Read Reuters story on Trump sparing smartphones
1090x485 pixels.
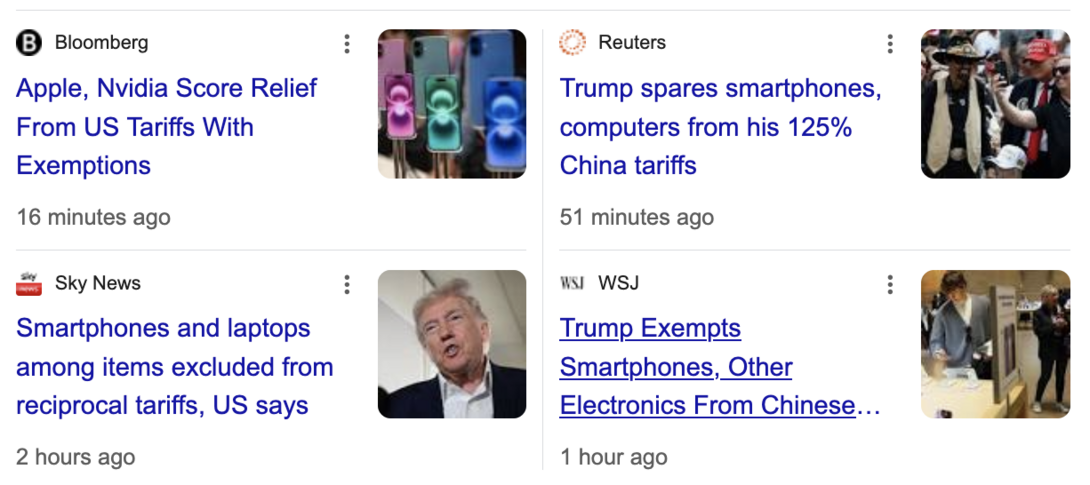point(720,127)
